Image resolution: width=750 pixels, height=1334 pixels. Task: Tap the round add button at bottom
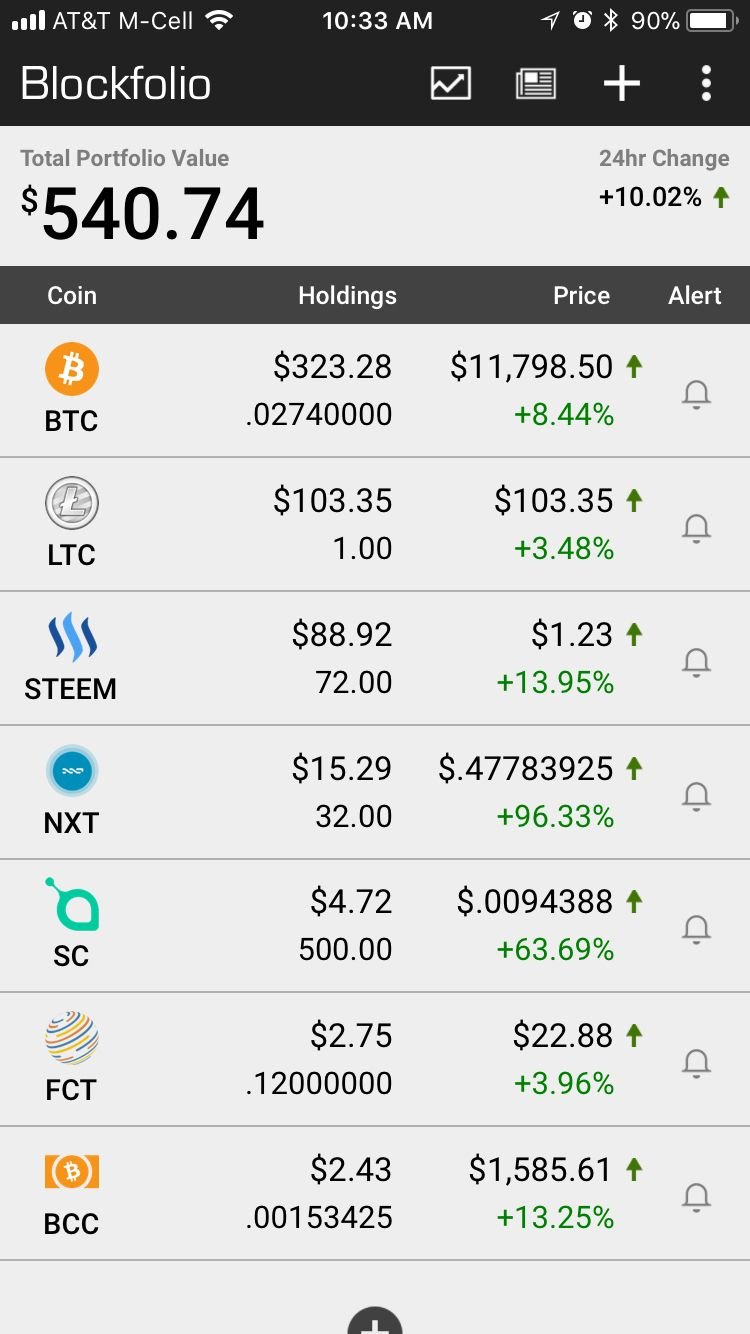(375, 1320)
